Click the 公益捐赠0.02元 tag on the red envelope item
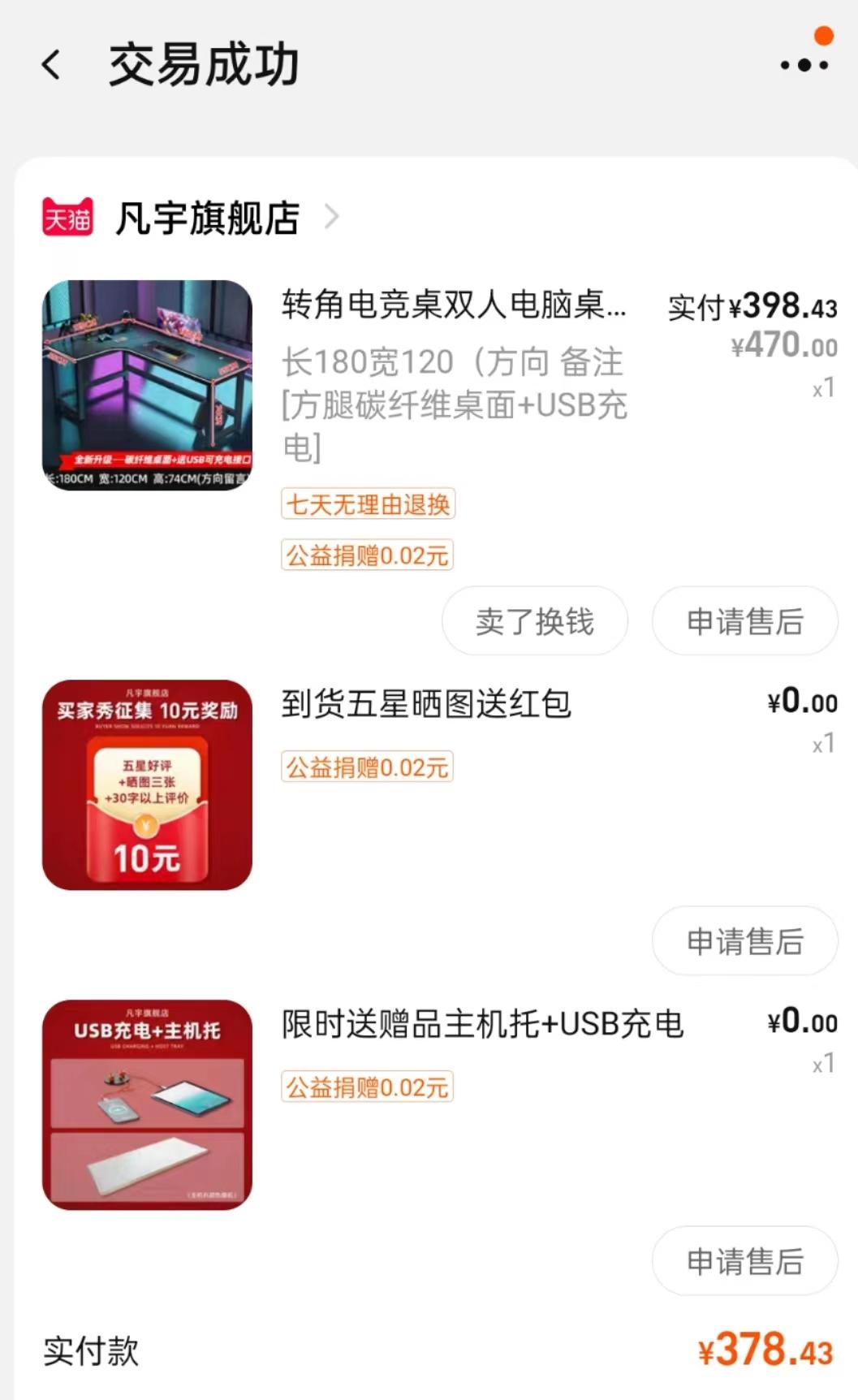 click(x=367, y=767)
